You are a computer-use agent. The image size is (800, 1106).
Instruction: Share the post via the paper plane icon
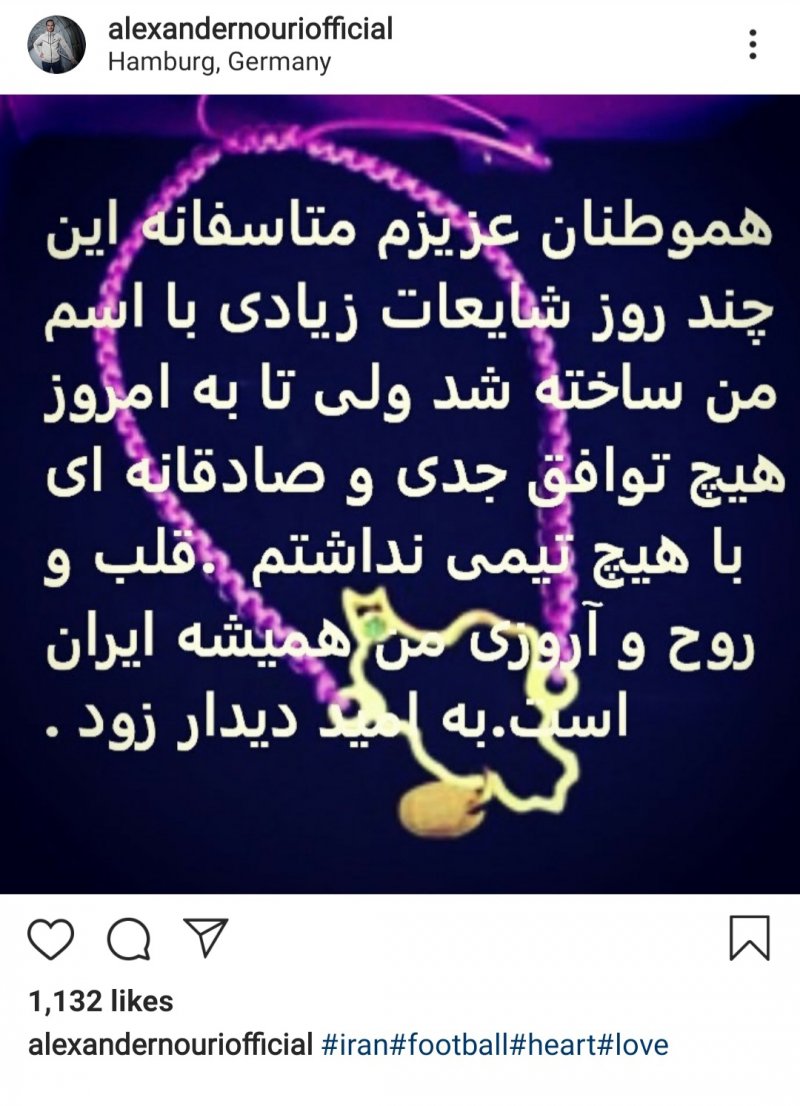(206, 938)
